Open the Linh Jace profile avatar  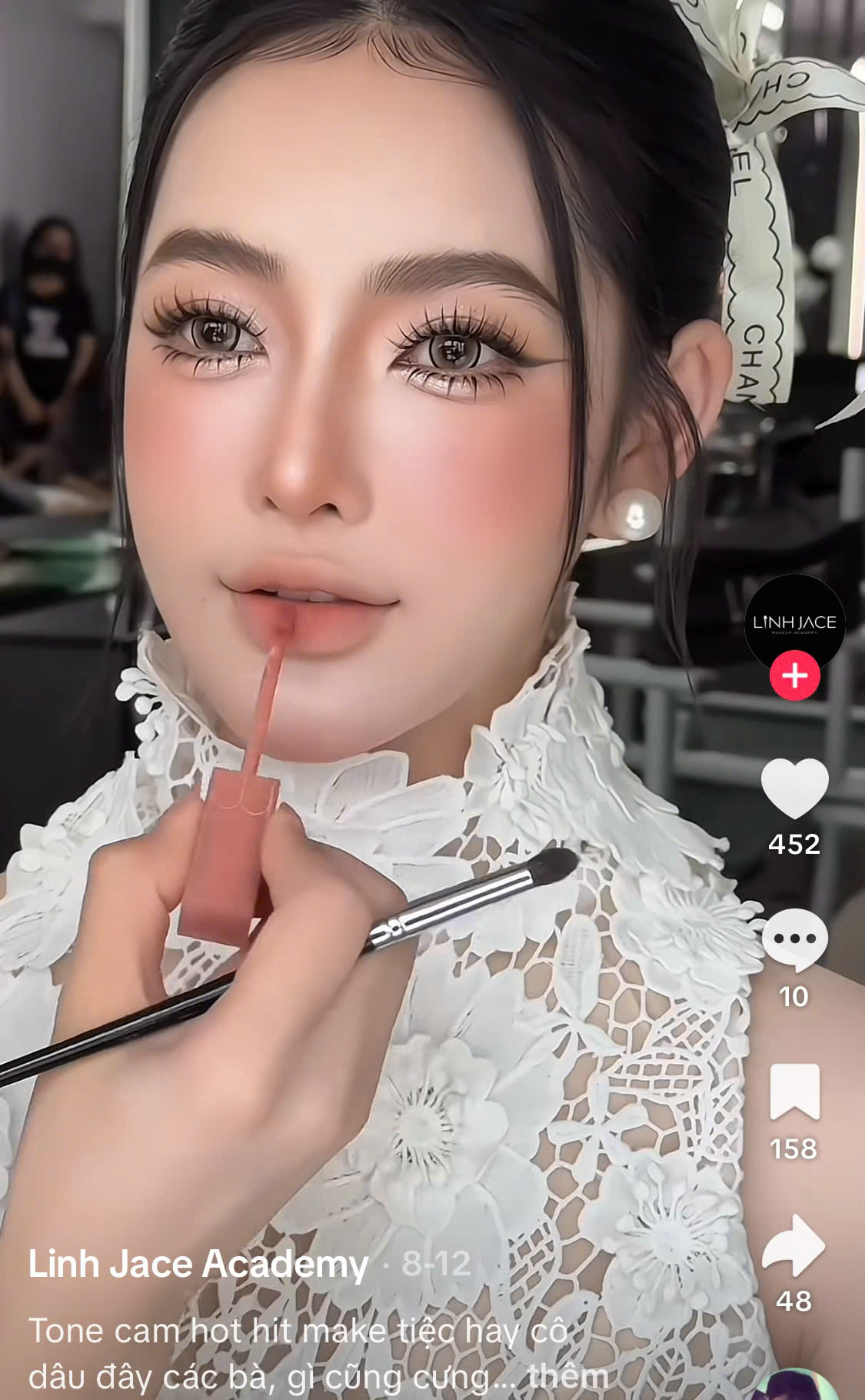click(794, 622)
